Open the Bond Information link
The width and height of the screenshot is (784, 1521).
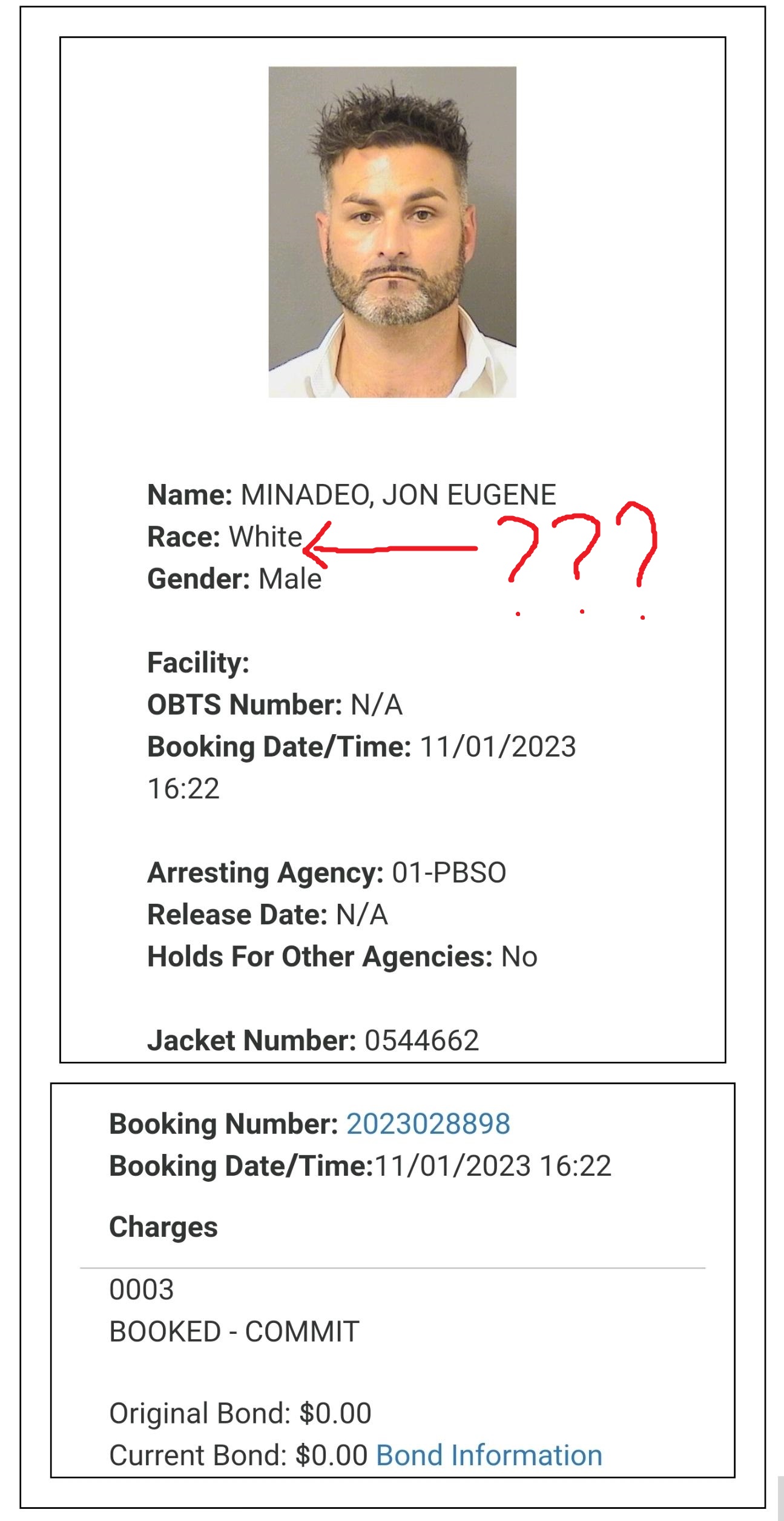coord(489,1456)
